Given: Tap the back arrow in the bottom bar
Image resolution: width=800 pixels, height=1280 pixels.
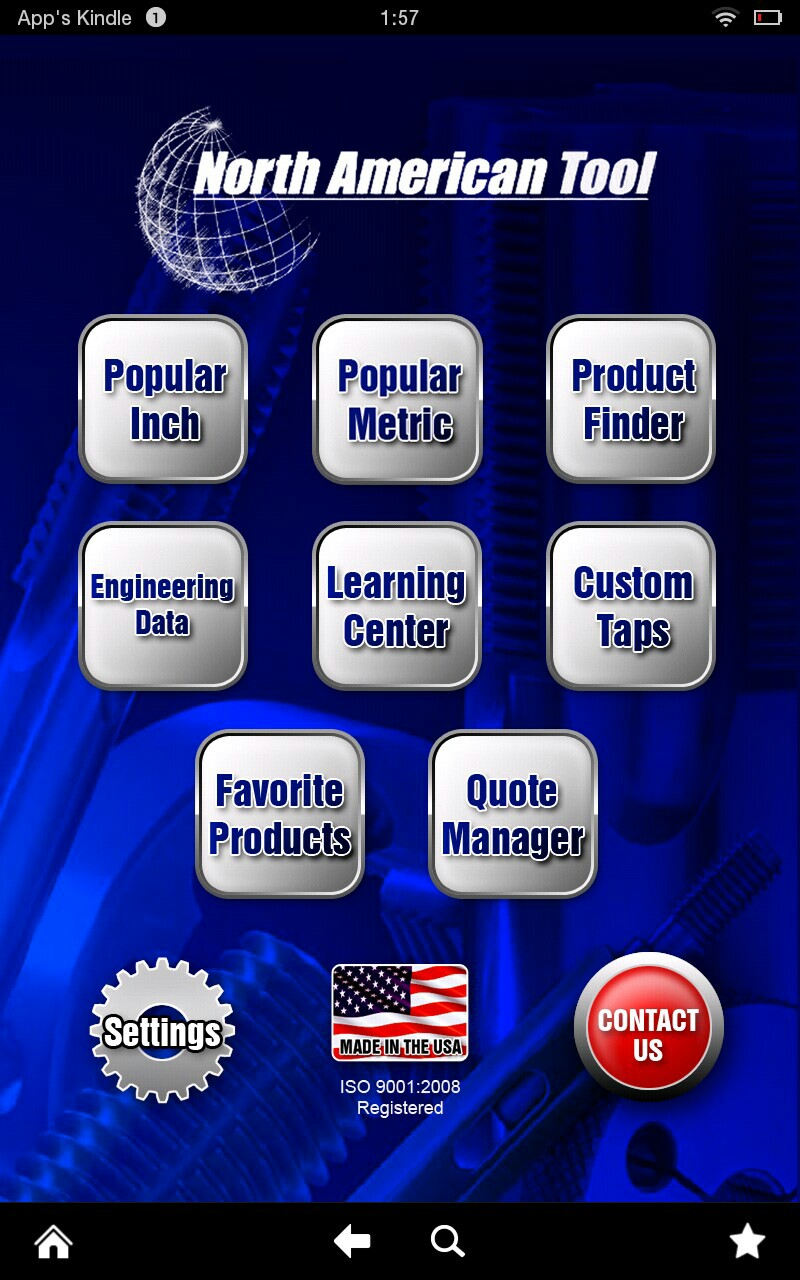Looking at the screenshot, I should (351, 1242).
